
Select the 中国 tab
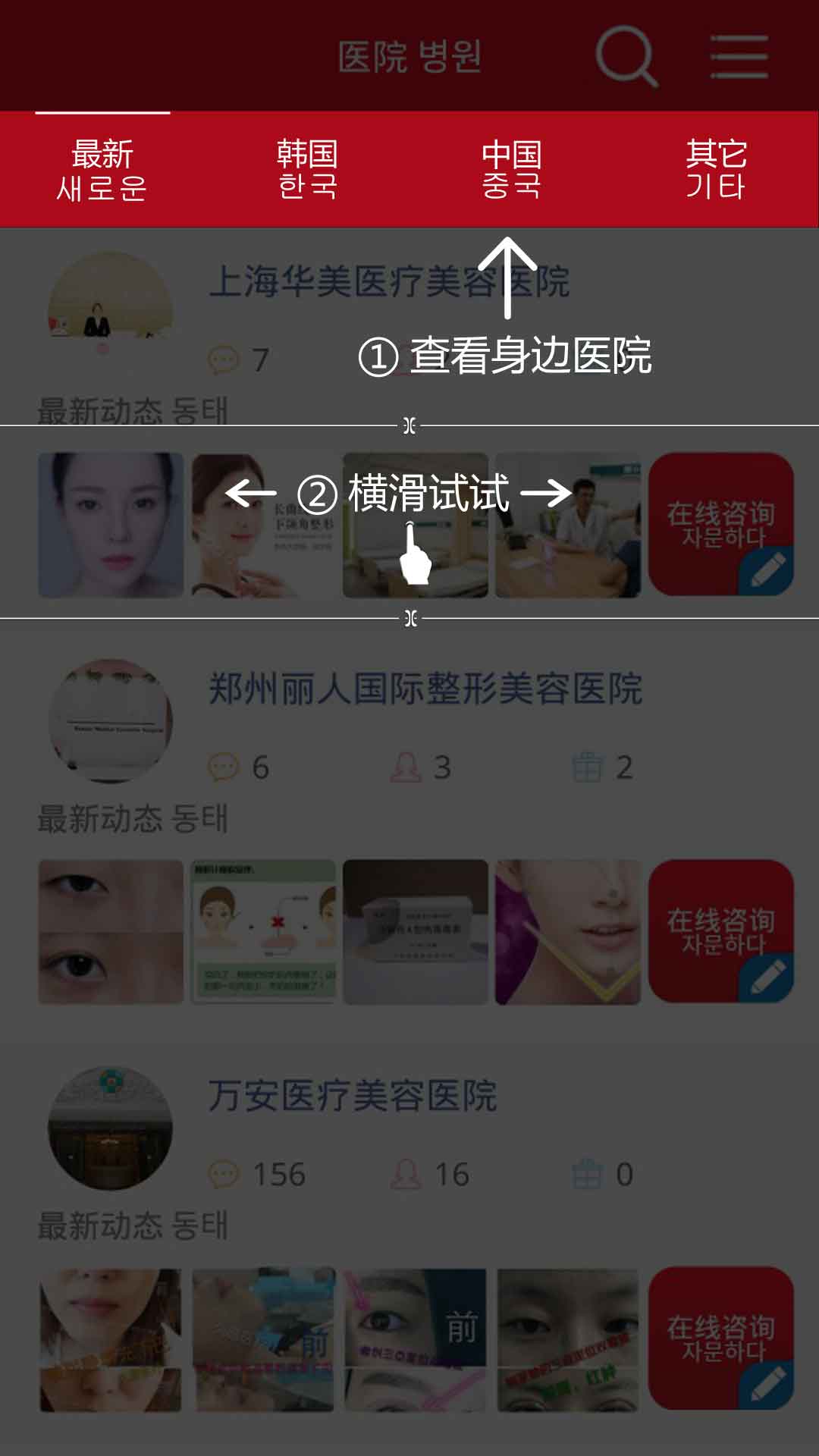512,170
